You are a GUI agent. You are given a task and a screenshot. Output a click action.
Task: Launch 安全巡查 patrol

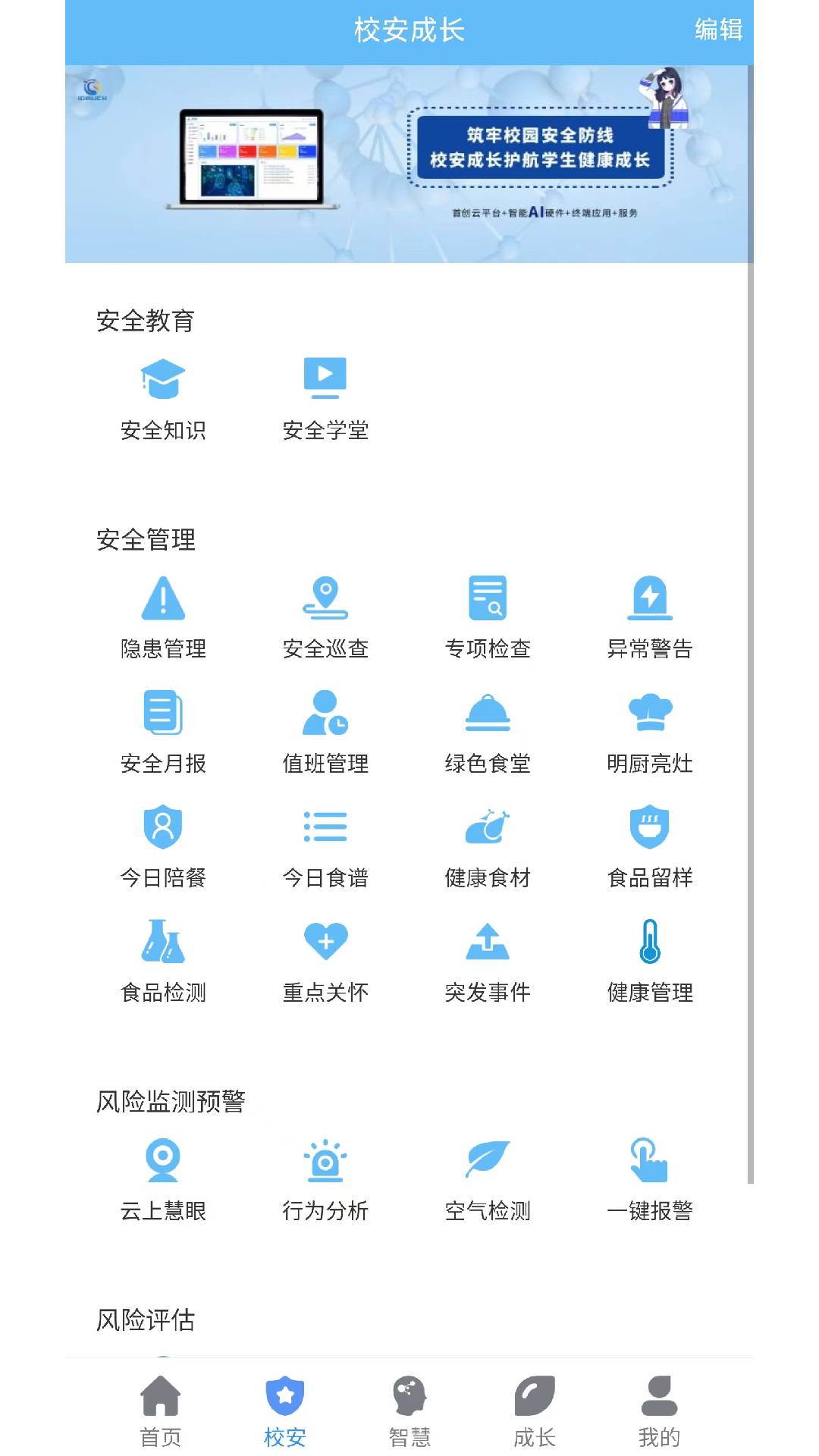coord(325,617)
